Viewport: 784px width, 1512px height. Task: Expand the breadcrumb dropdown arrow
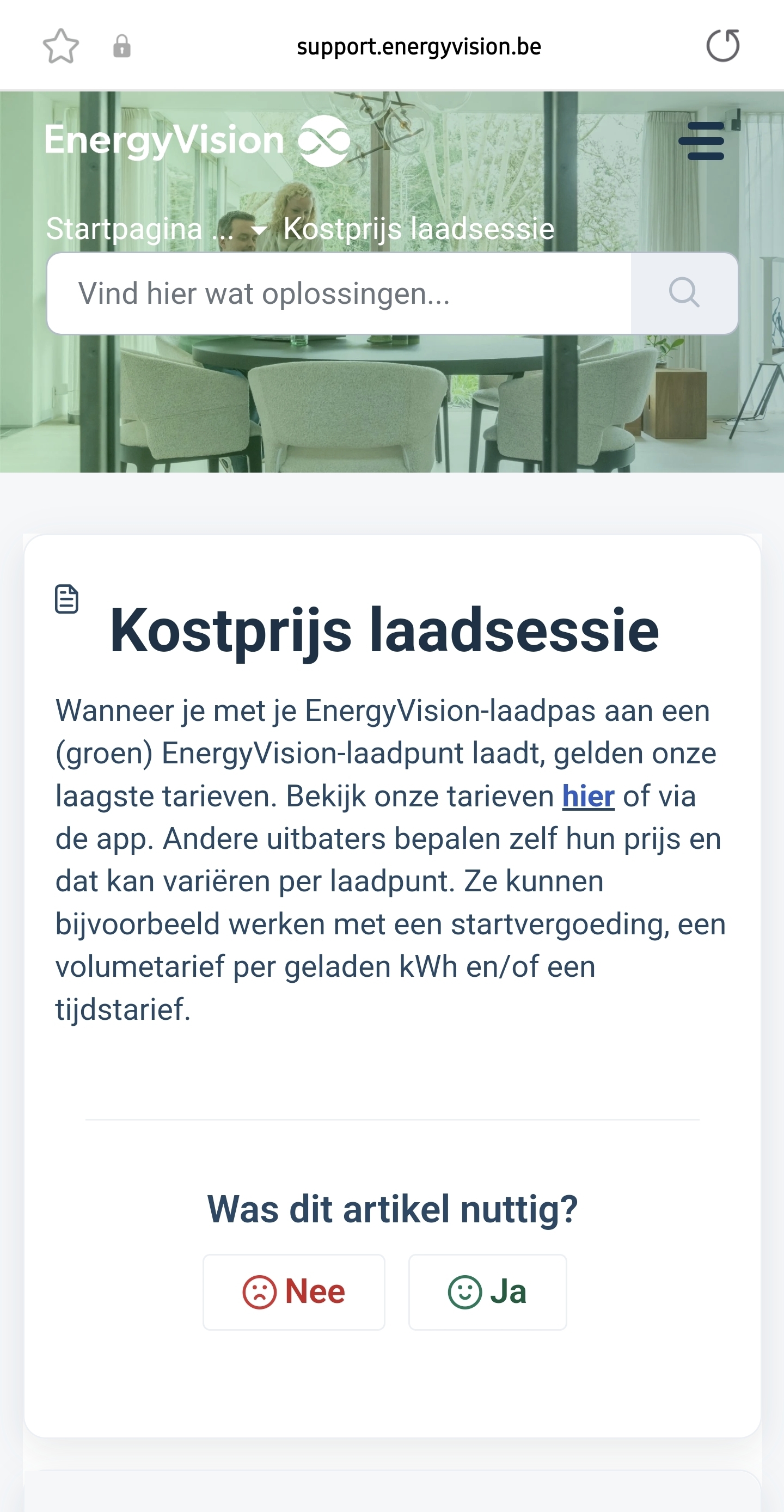[258, 230]
